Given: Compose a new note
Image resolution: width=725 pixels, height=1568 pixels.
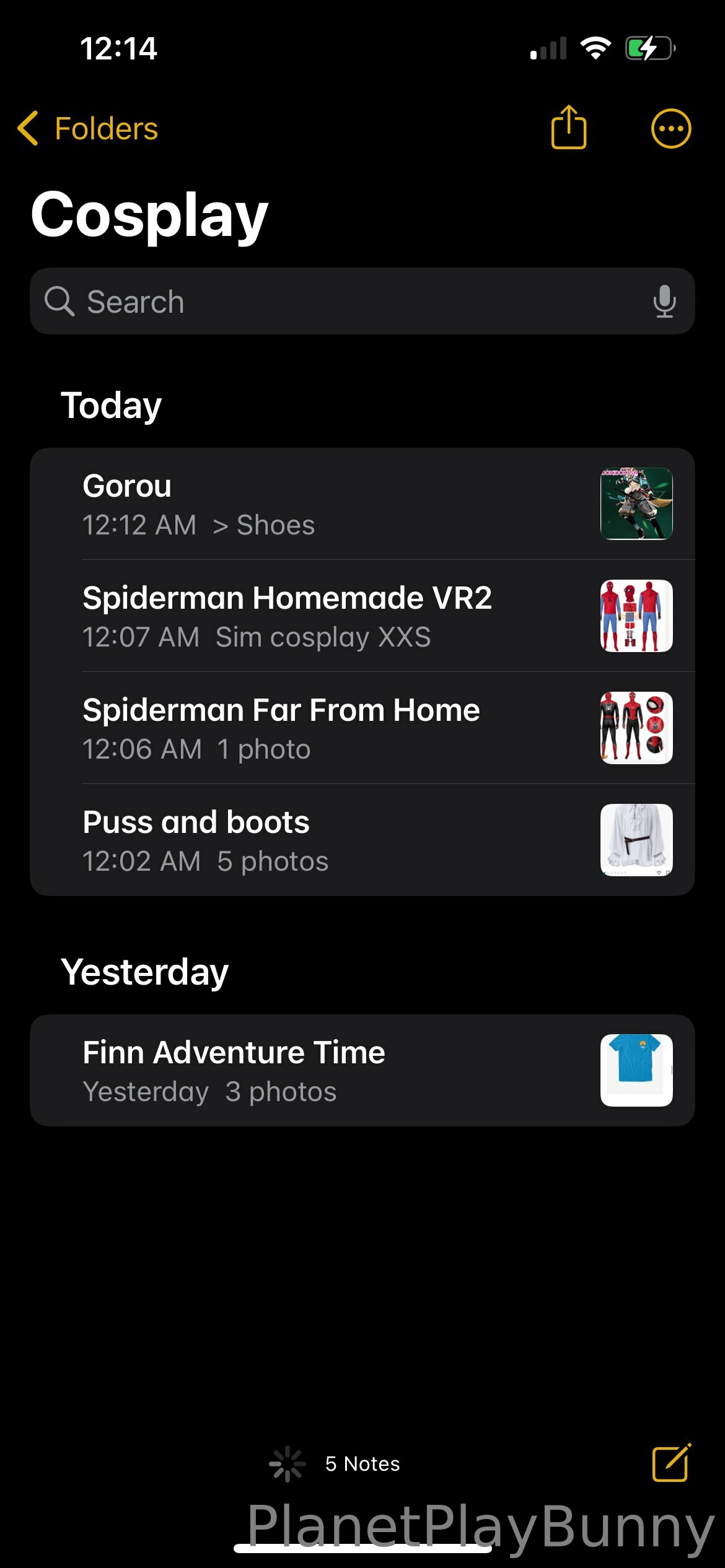Looking at the screenshot, I should coord(671,1463).
